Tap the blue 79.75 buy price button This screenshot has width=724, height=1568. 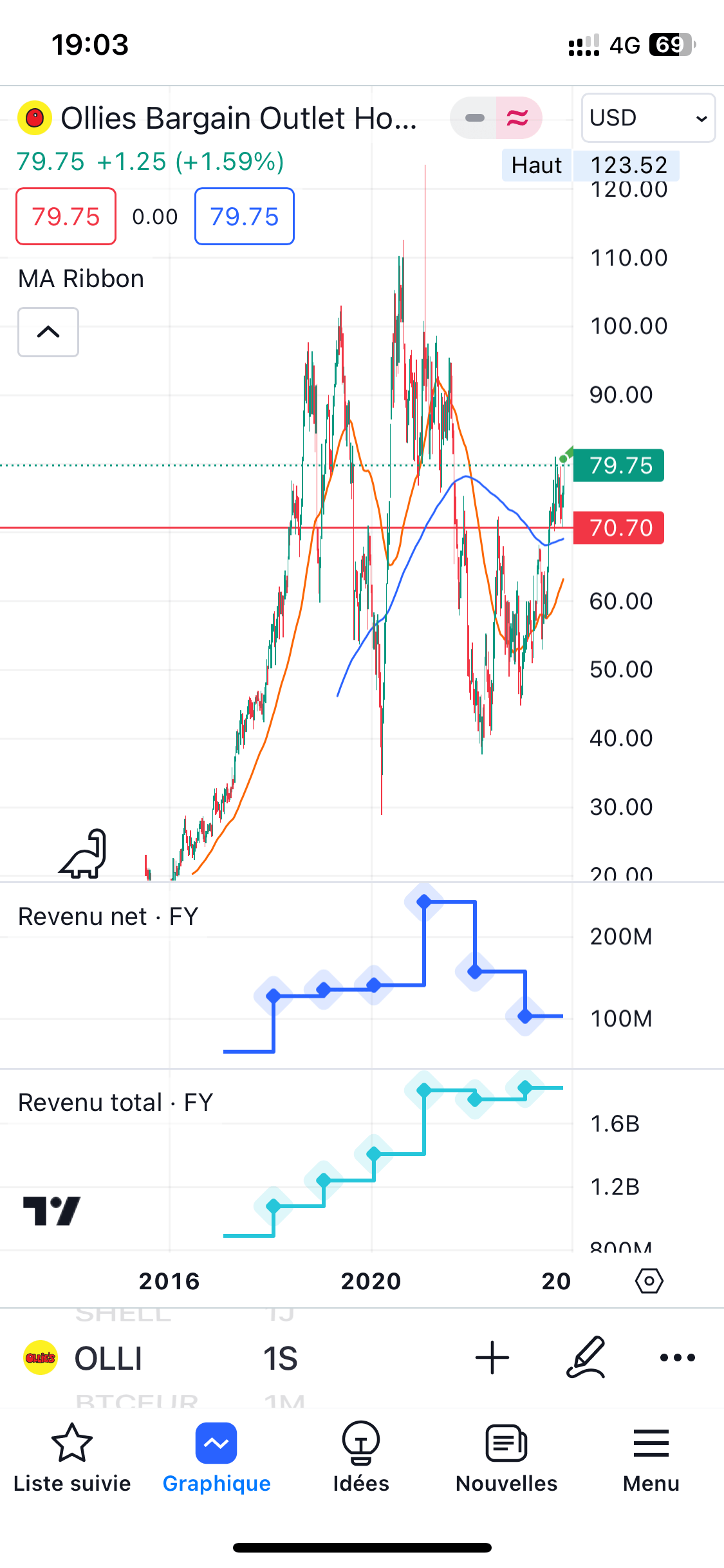coord(245,216)
